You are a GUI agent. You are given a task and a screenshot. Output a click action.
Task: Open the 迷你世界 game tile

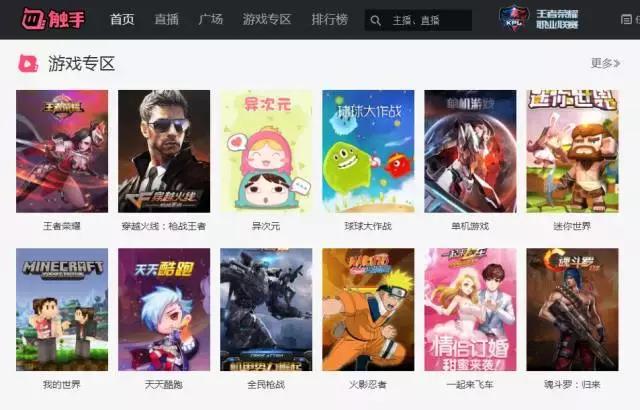(x=572, y=151)
